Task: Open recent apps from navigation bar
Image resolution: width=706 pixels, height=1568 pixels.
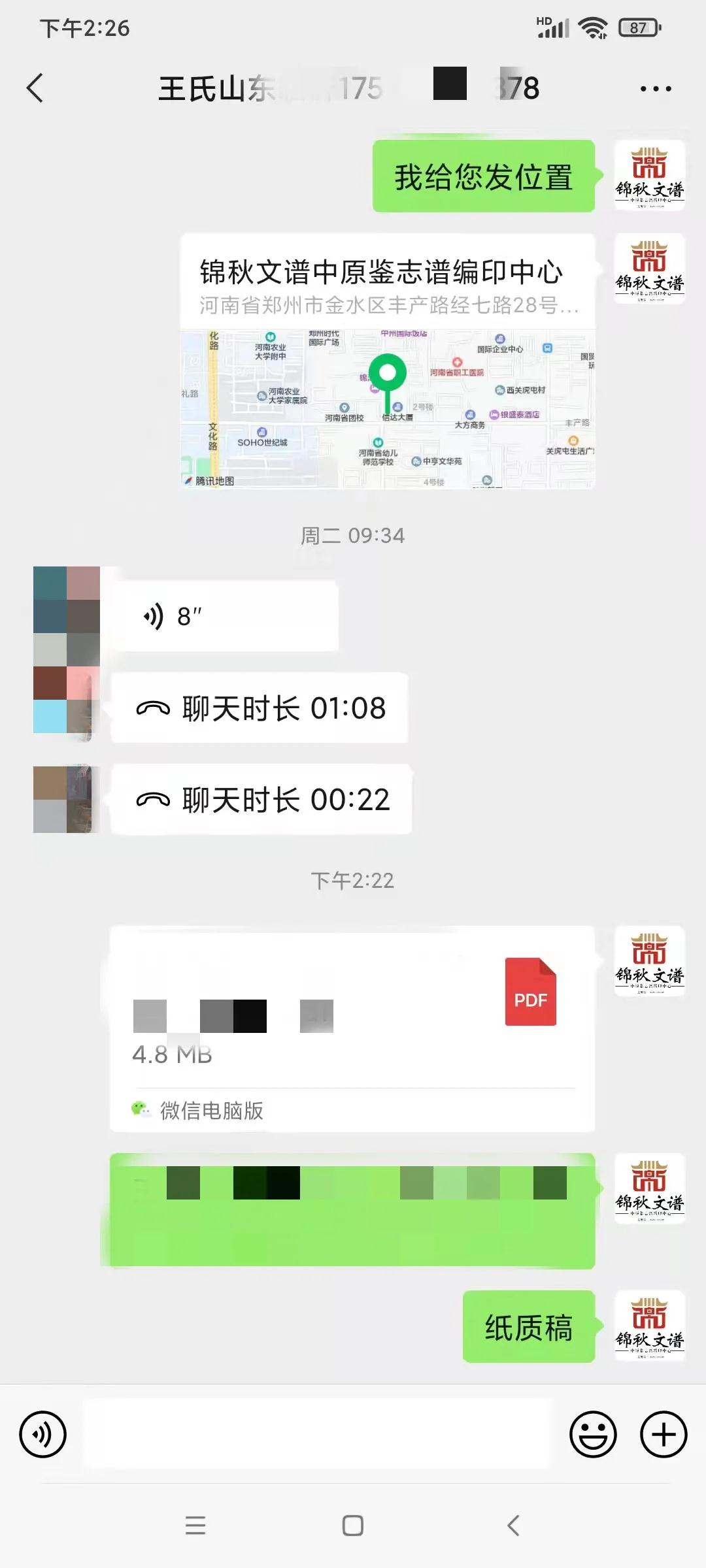Action: click(x=195, y=1526)
